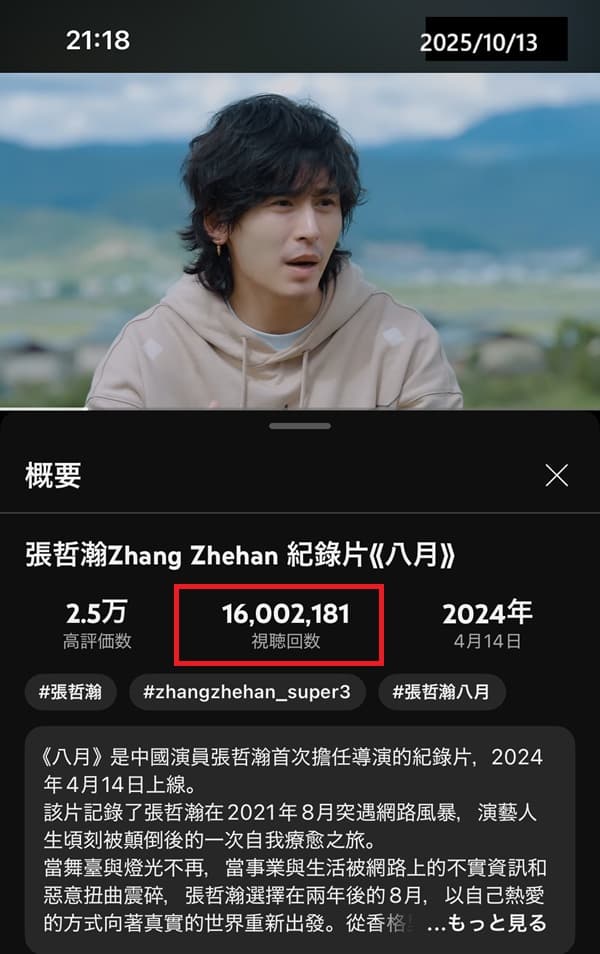Viewport: 600px width, 954px height.
Task: Open the #zhangzhehan_super3 hashtag
Action: (247, 692)
